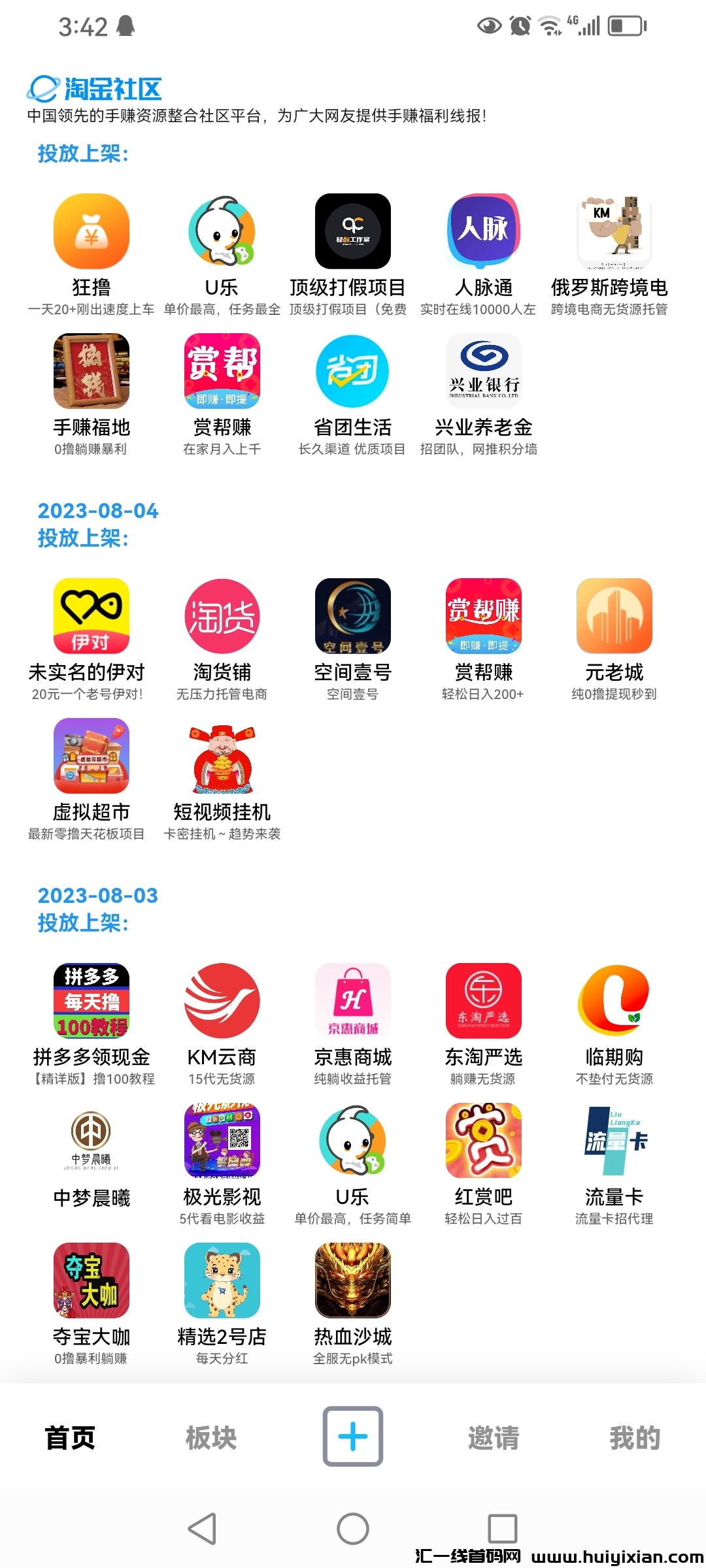The image size is (706, 1568).
Task: Switch to the 邀请 tab
Action: (494, 1437)
